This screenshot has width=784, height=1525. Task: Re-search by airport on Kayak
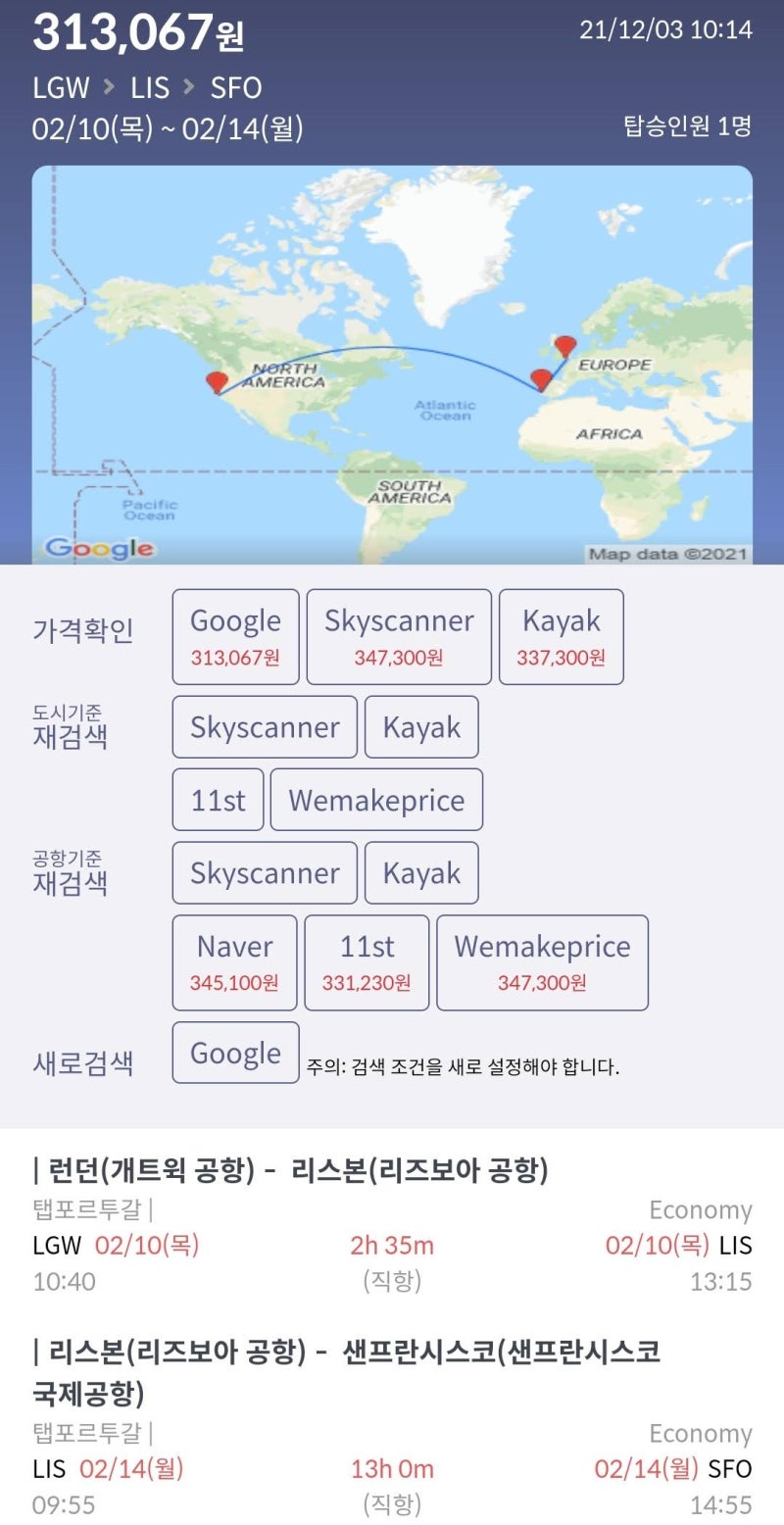coord(421,872)
